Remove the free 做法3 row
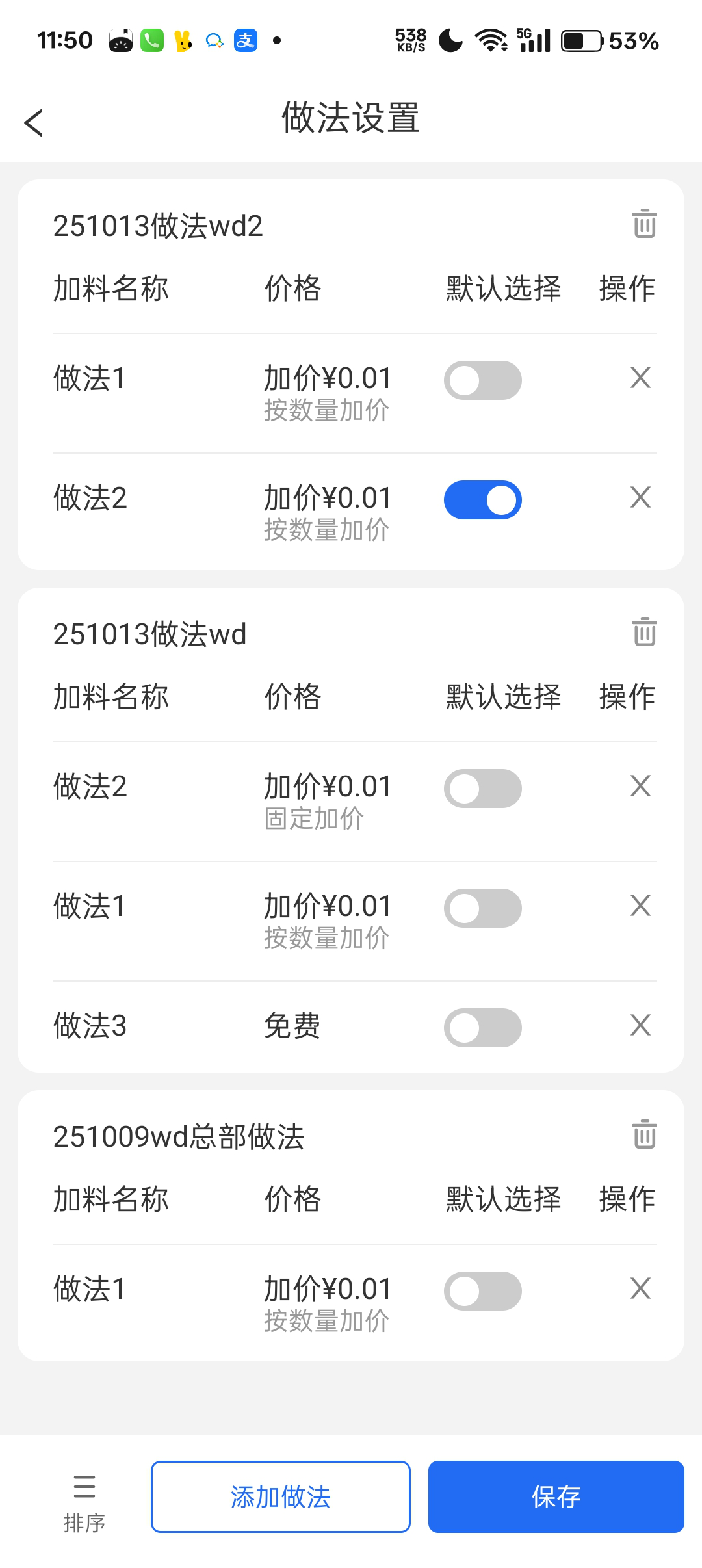 coord(640,1025)
